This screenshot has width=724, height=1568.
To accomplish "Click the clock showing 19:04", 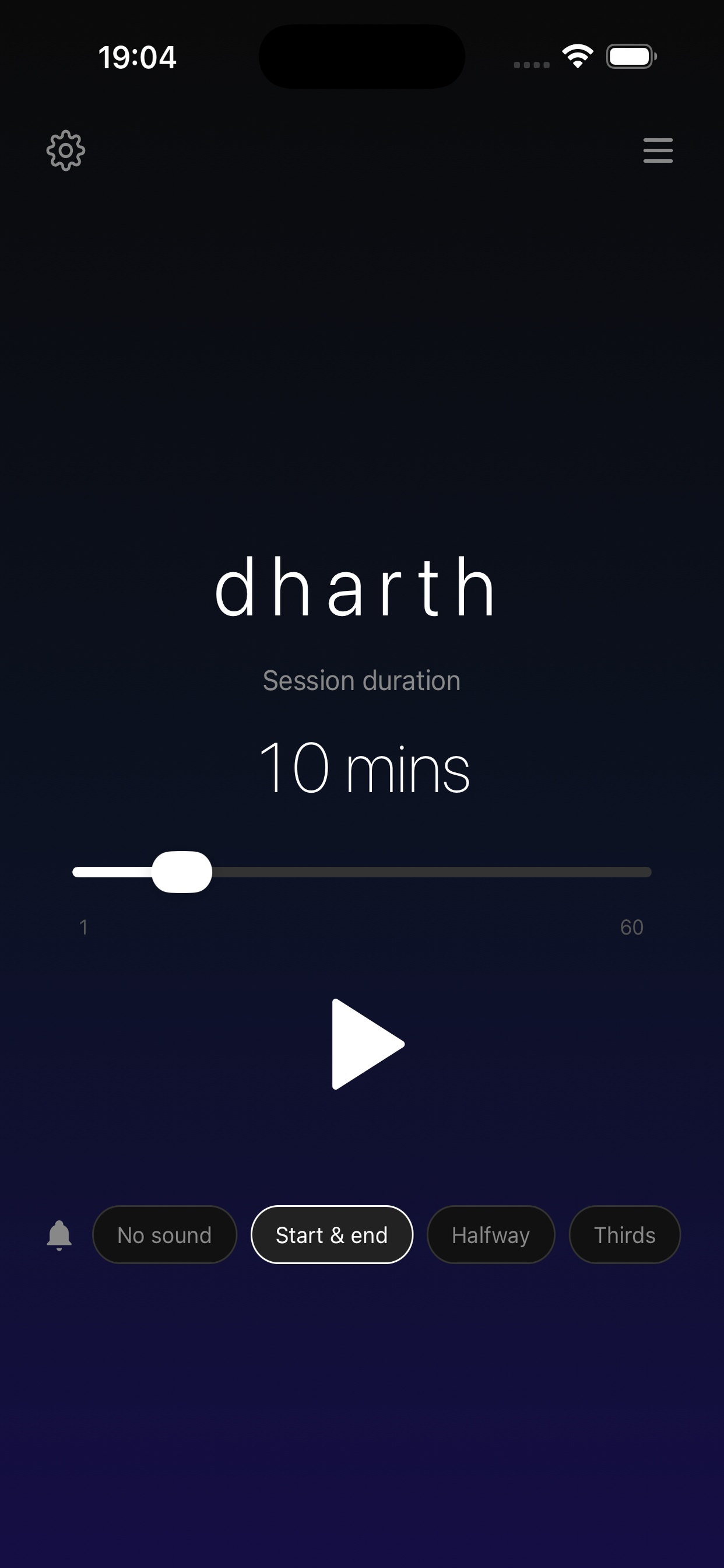I will [138, 57].
